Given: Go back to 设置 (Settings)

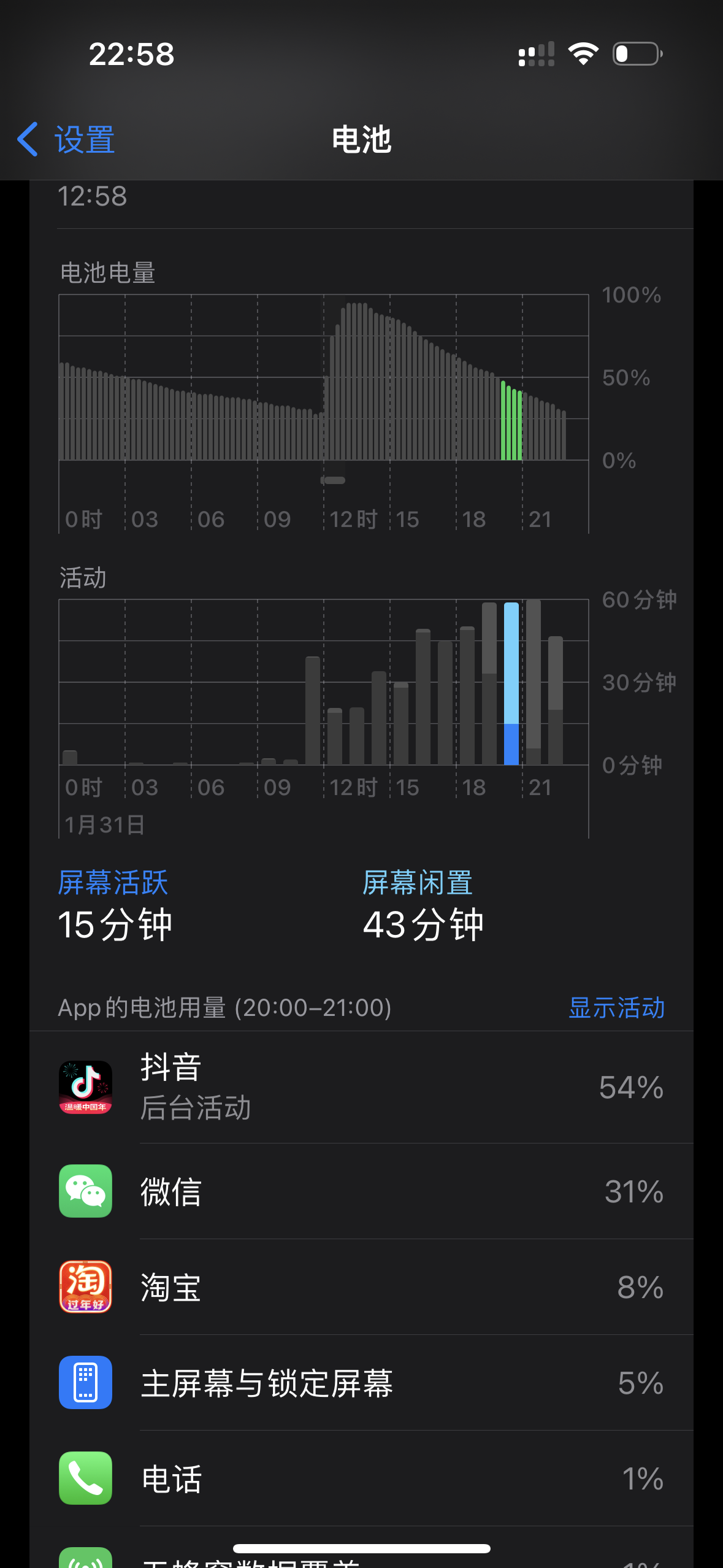Looking at the screenshot, I should click(x=66, y=140).
